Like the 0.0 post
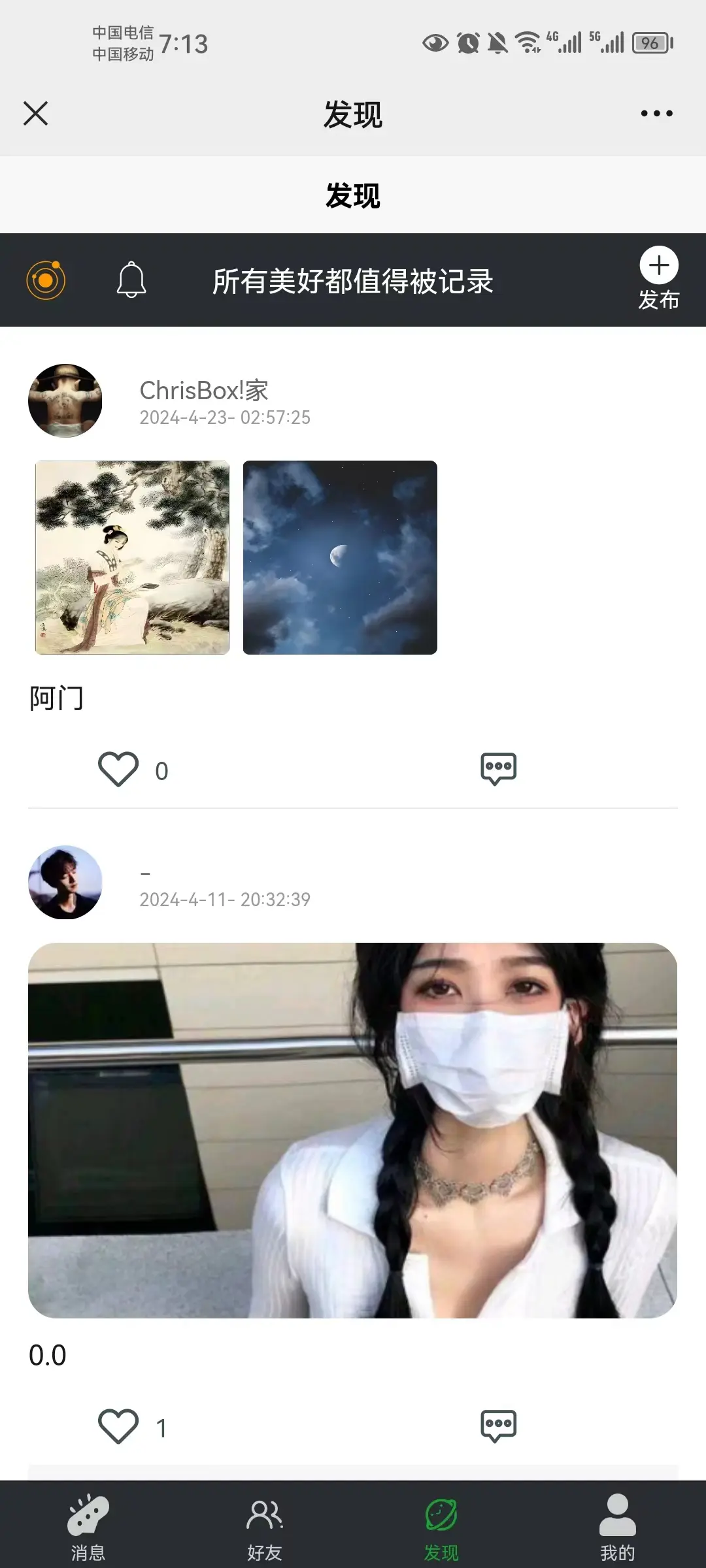 click(x=118, y=1426)
